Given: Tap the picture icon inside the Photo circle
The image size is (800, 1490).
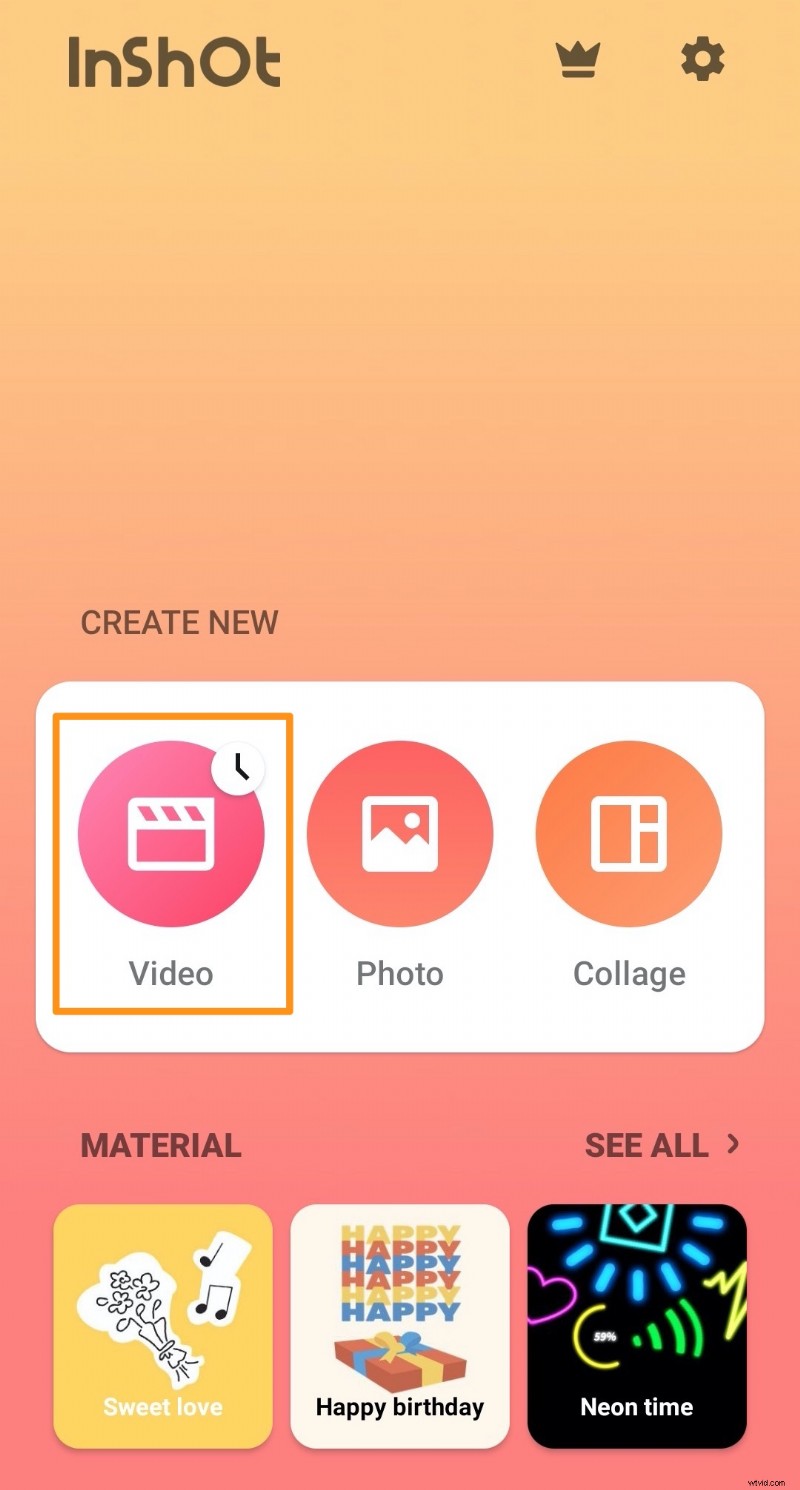Looking at the screenshot, I should click(399, 833).
